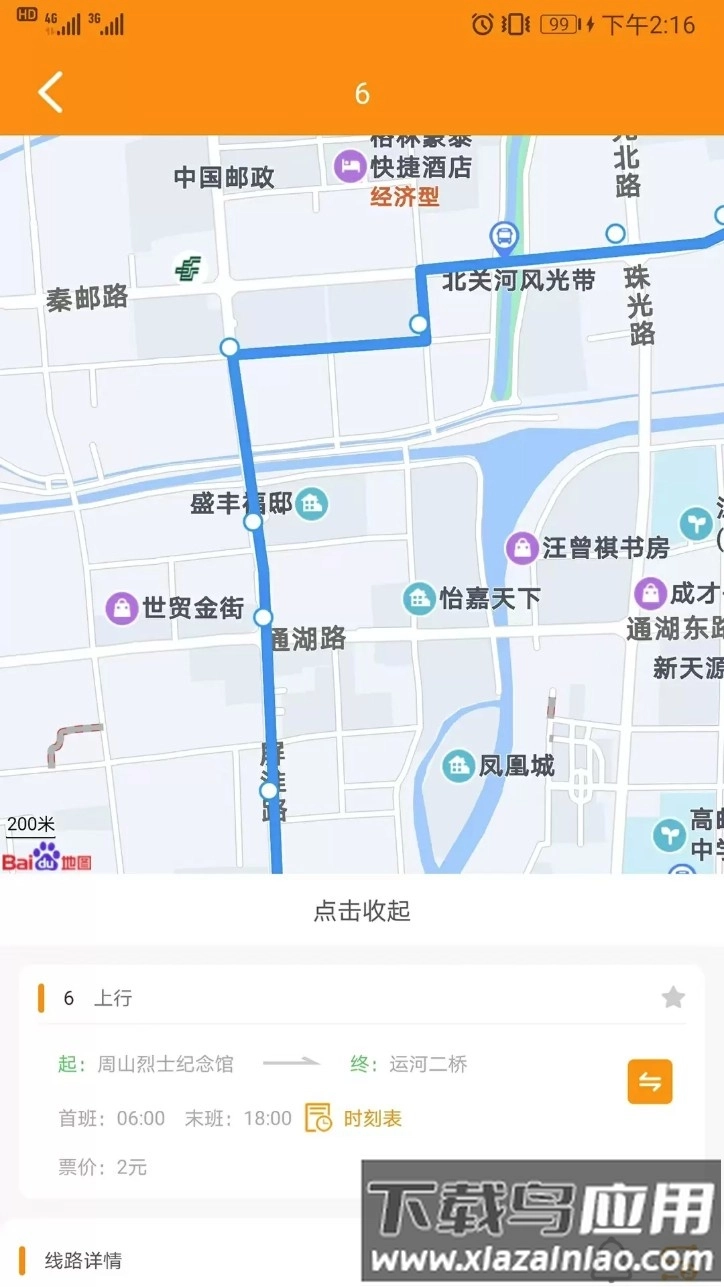Toggle the favorite star for route 6

point(673,997)
